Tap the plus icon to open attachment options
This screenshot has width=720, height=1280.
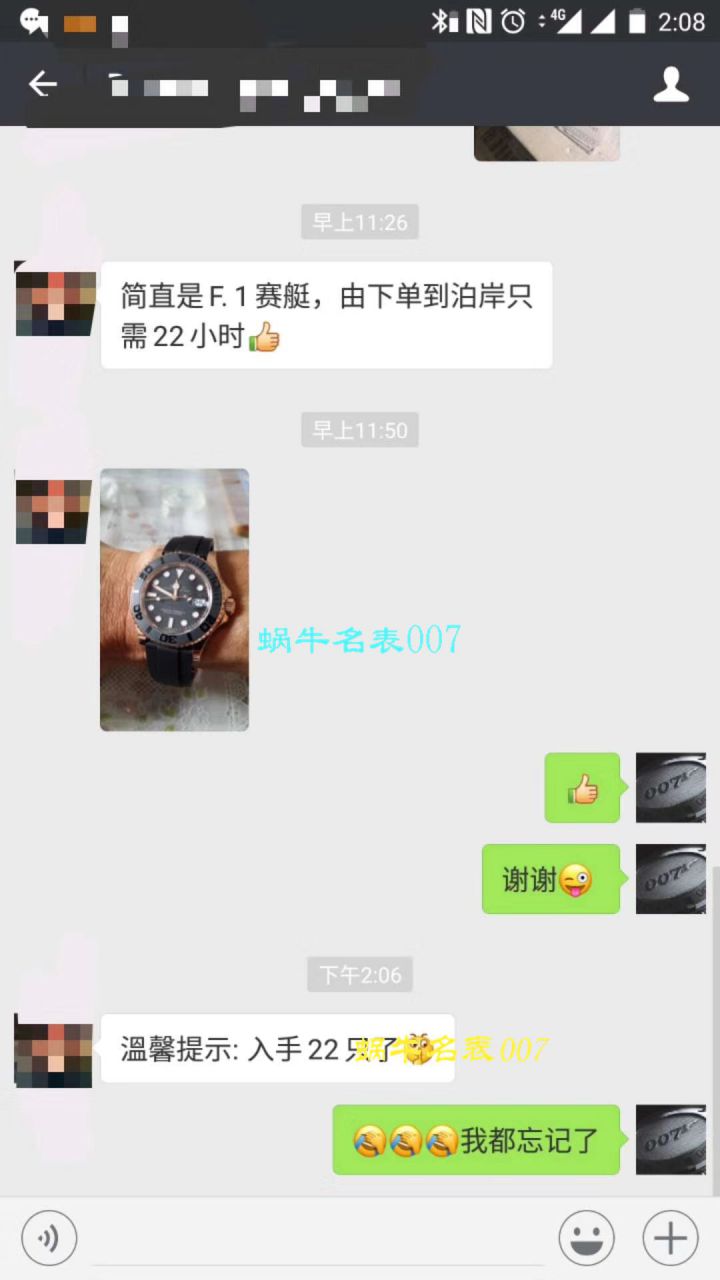669,1238
